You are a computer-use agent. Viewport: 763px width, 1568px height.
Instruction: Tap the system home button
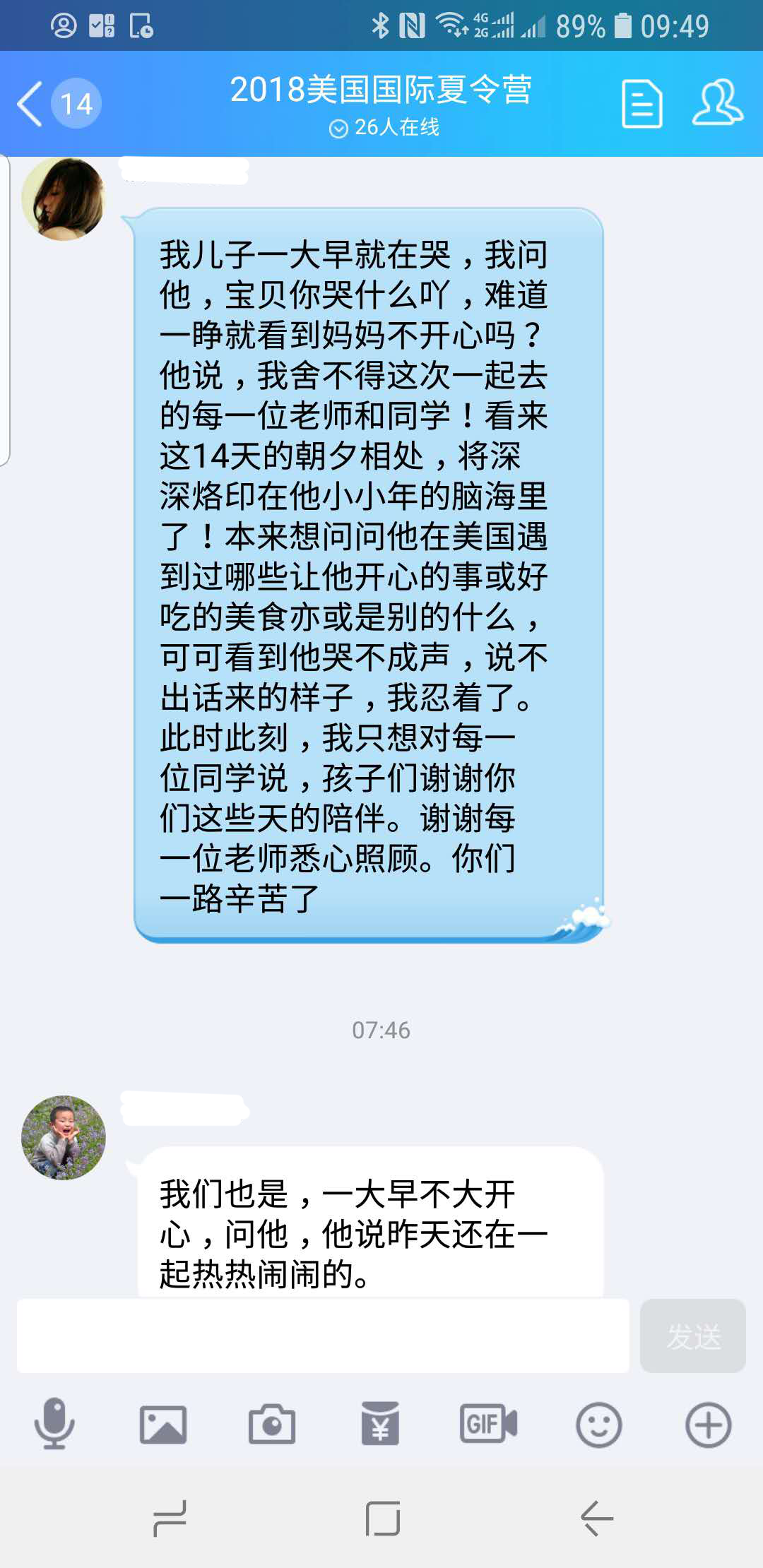coord(382,1519)
